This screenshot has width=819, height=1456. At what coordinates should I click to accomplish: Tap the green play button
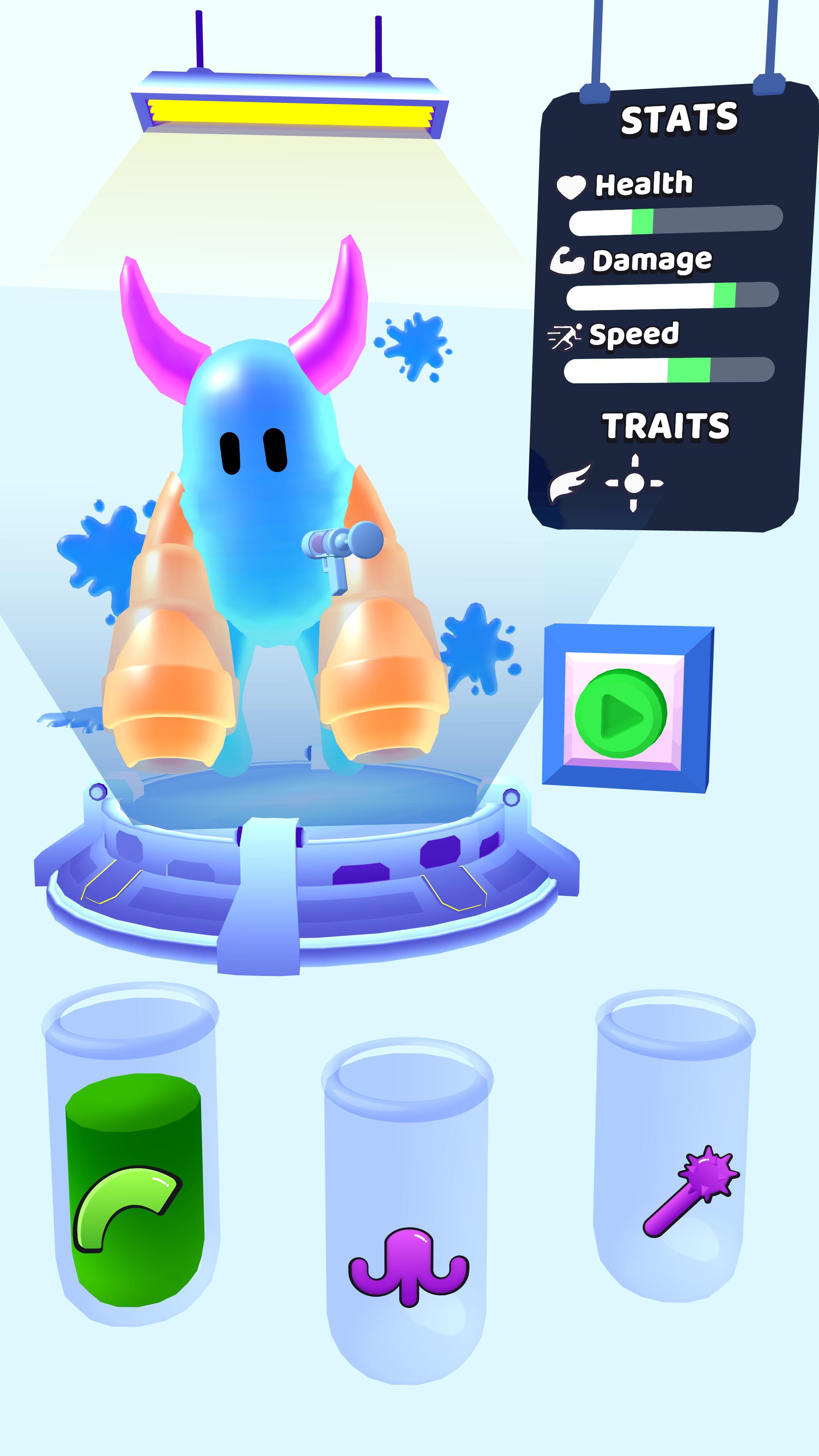pos(621,713)
